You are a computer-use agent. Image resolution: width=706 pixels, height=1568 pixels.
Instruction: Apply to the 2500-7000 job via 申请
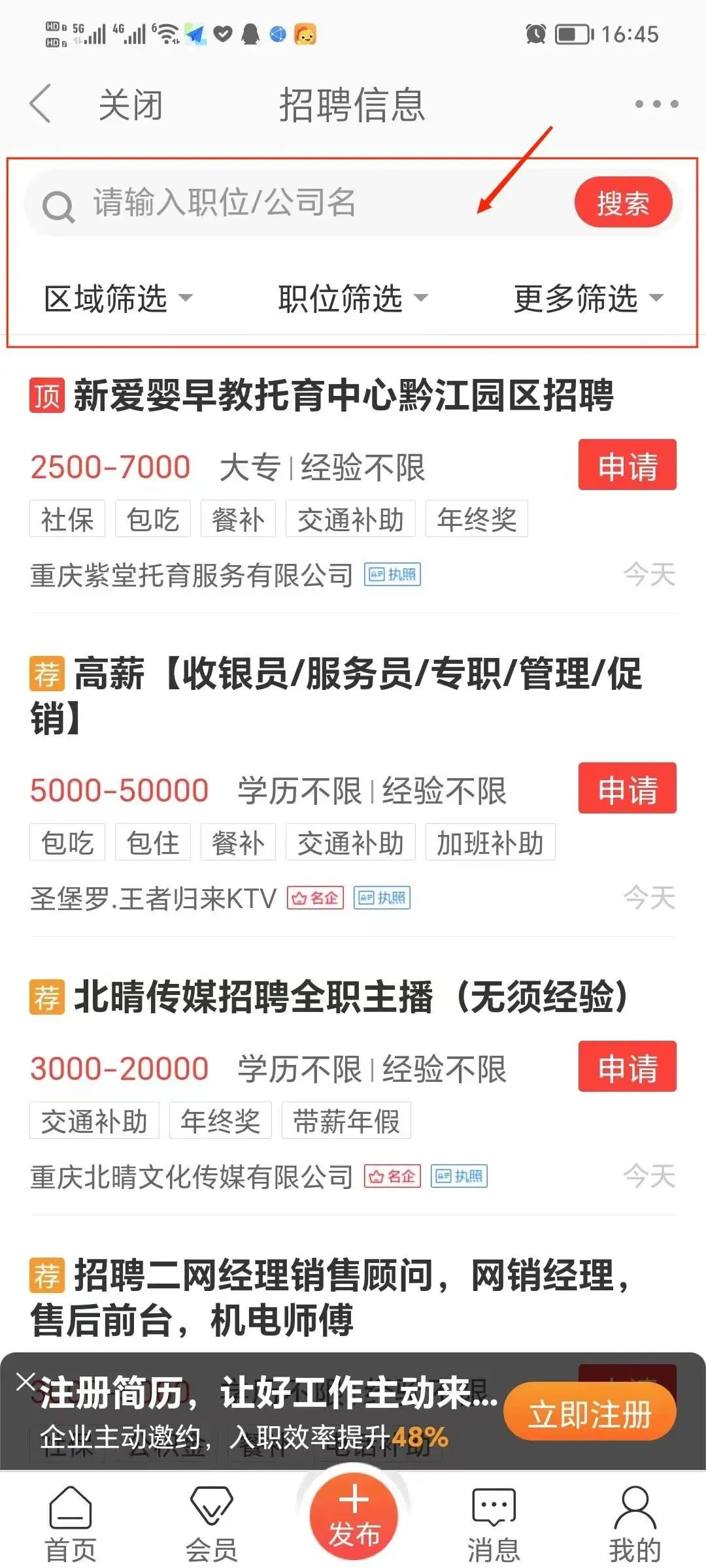click(627, 465)
